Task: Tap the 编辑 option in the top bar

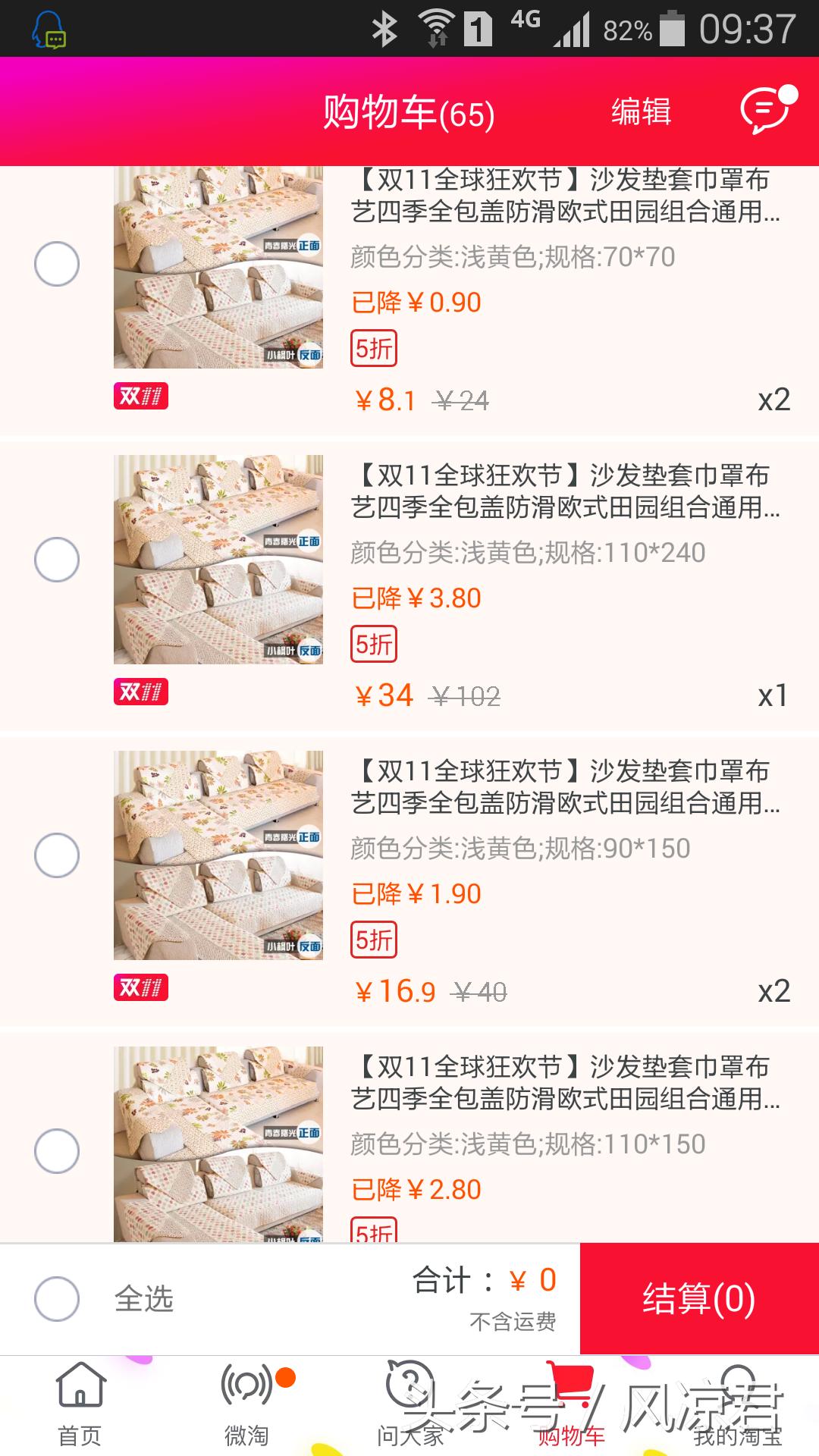Action: click(x=639, y=112)
